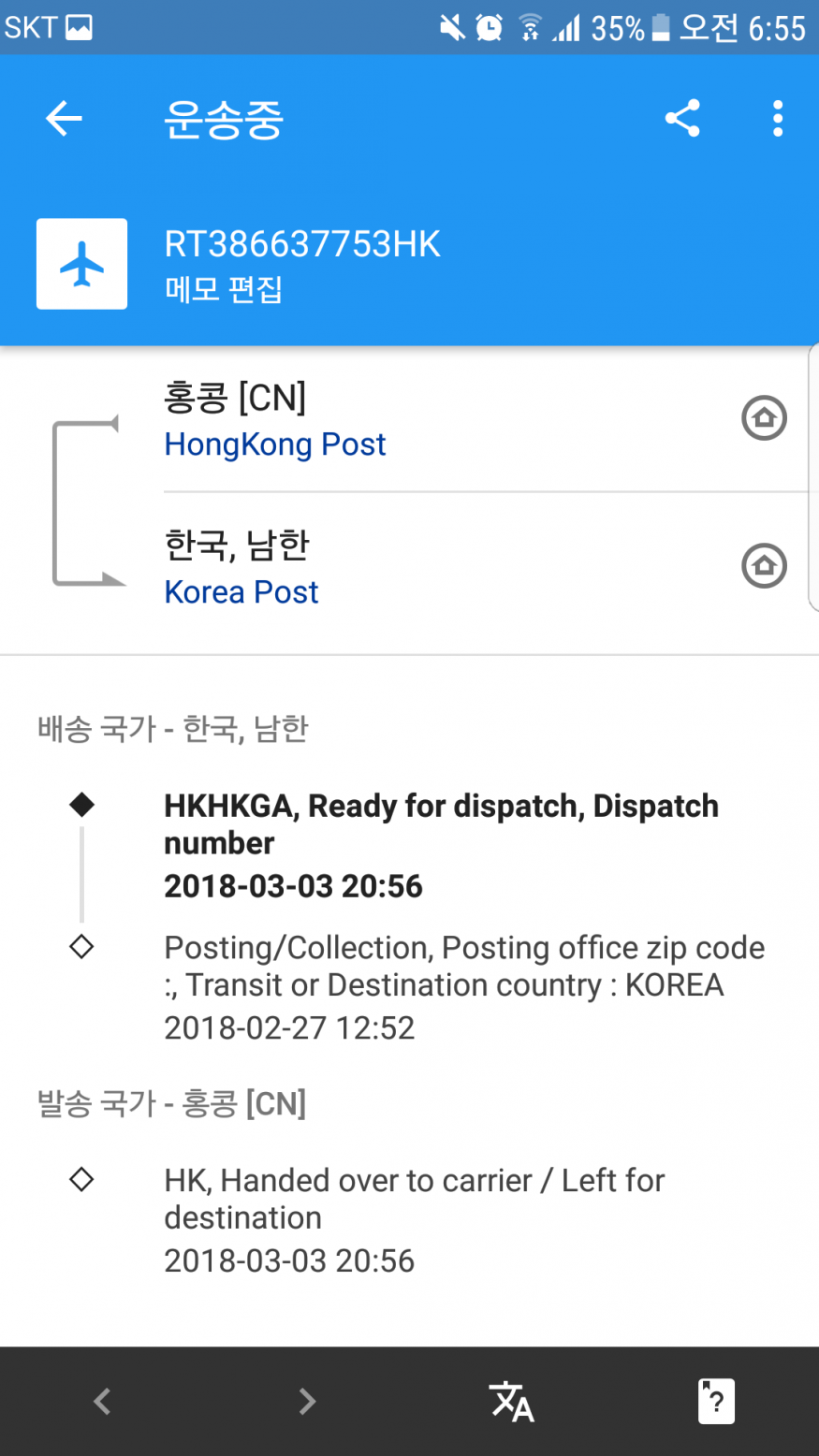Tap the home icon beside HongKong Post
This screenshot has height=1456, width=819.
click(x=764, y=417)
